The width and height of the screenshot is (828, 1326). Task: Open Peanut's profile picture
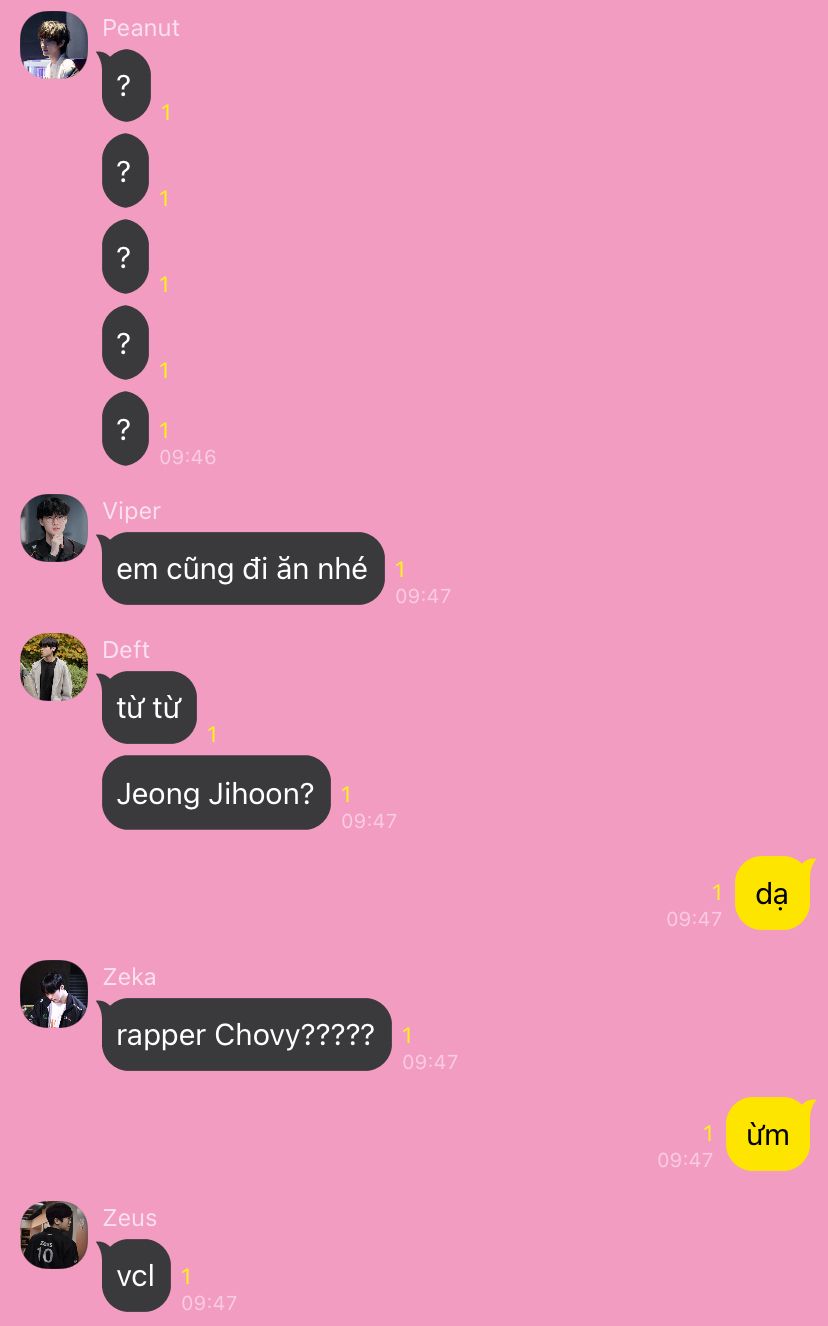[x=54, y=45]
